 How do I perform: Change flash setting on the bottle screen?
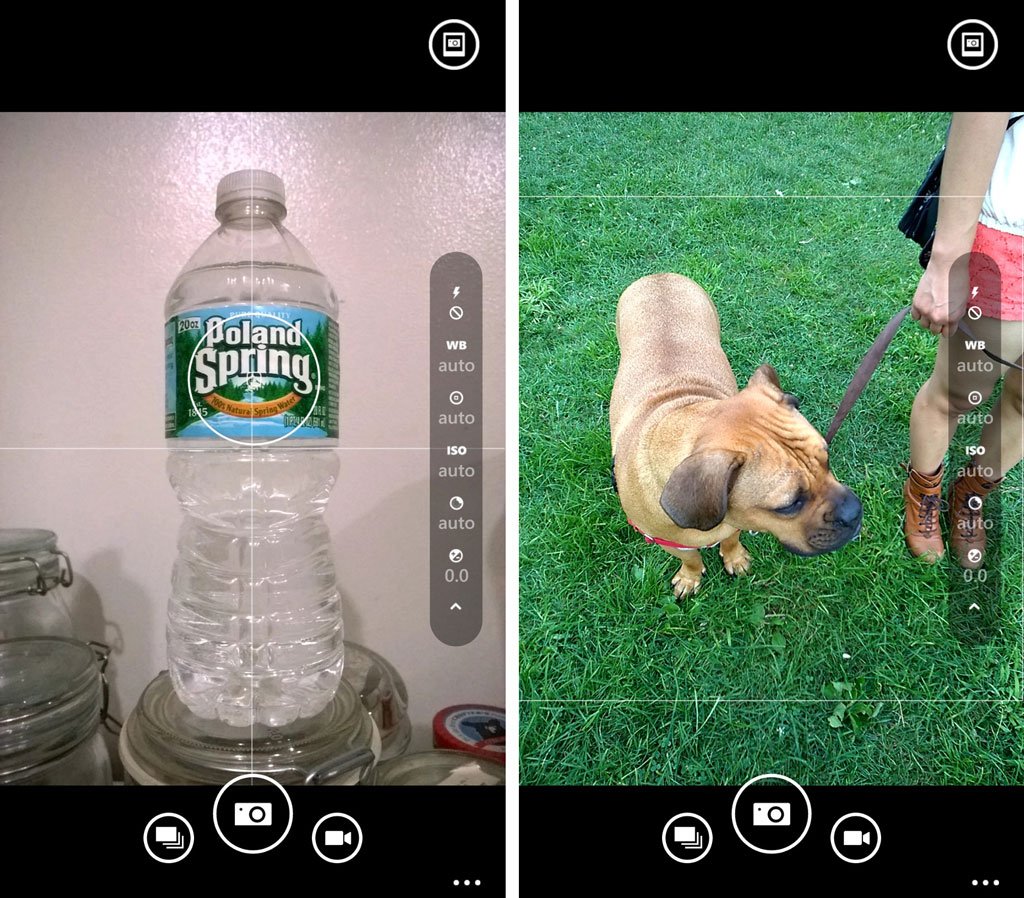tap(456, 302)
